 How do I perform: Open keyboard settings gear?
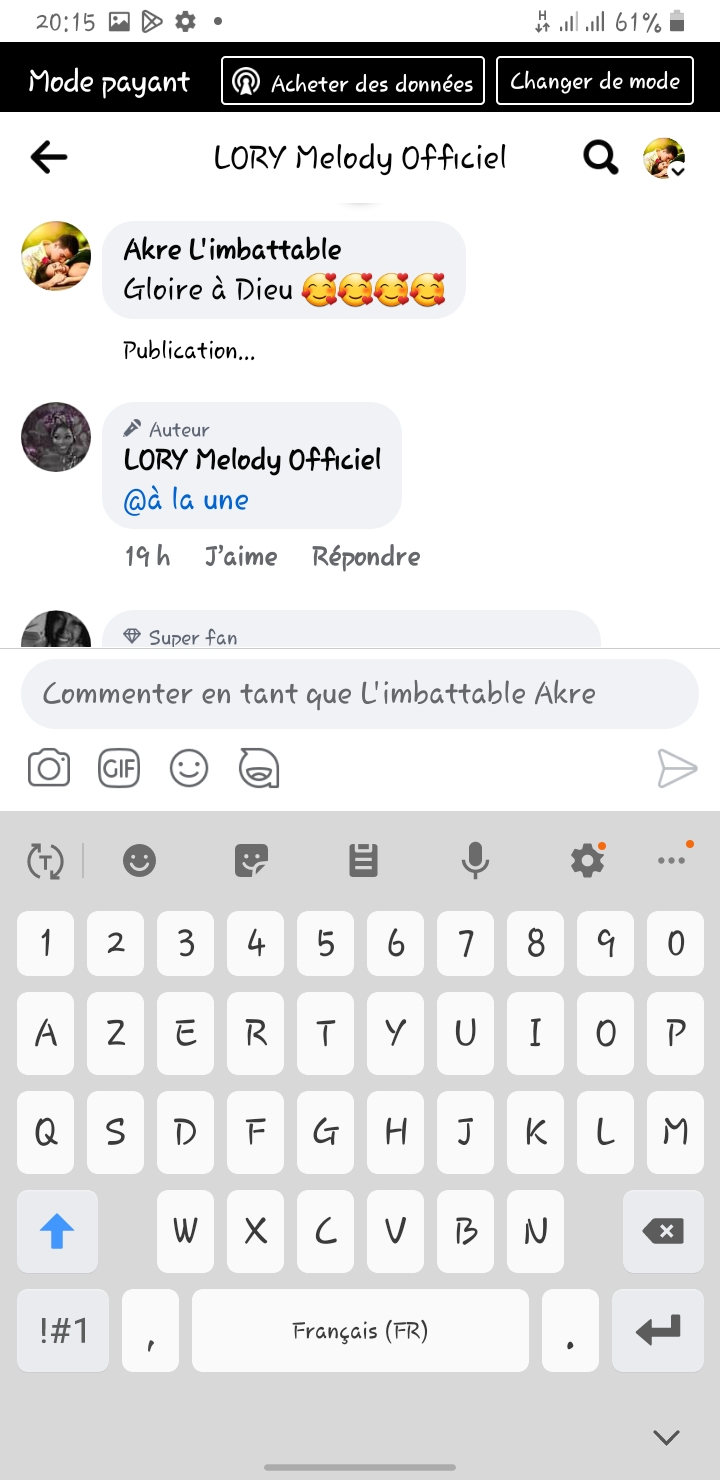click(587, 860)
